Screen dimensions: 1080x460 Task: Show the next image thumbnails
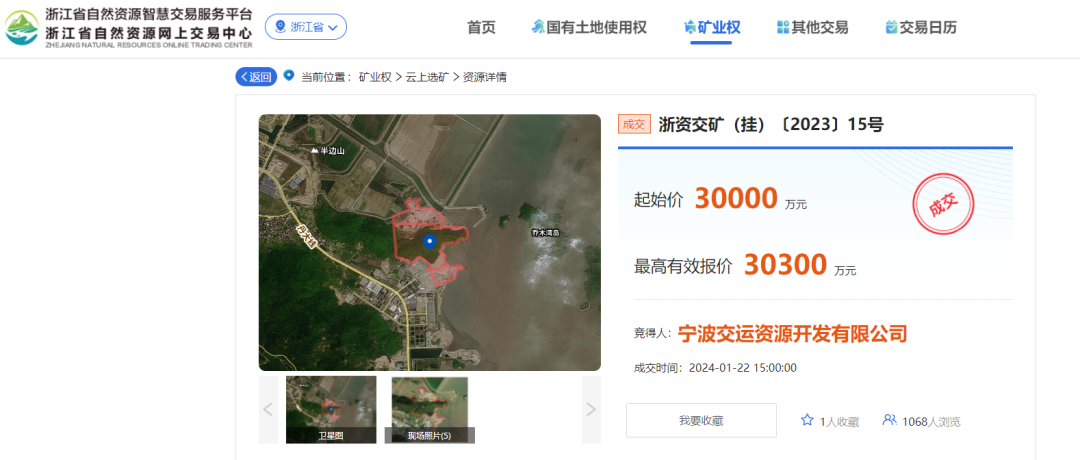click(x=591, y=409)
